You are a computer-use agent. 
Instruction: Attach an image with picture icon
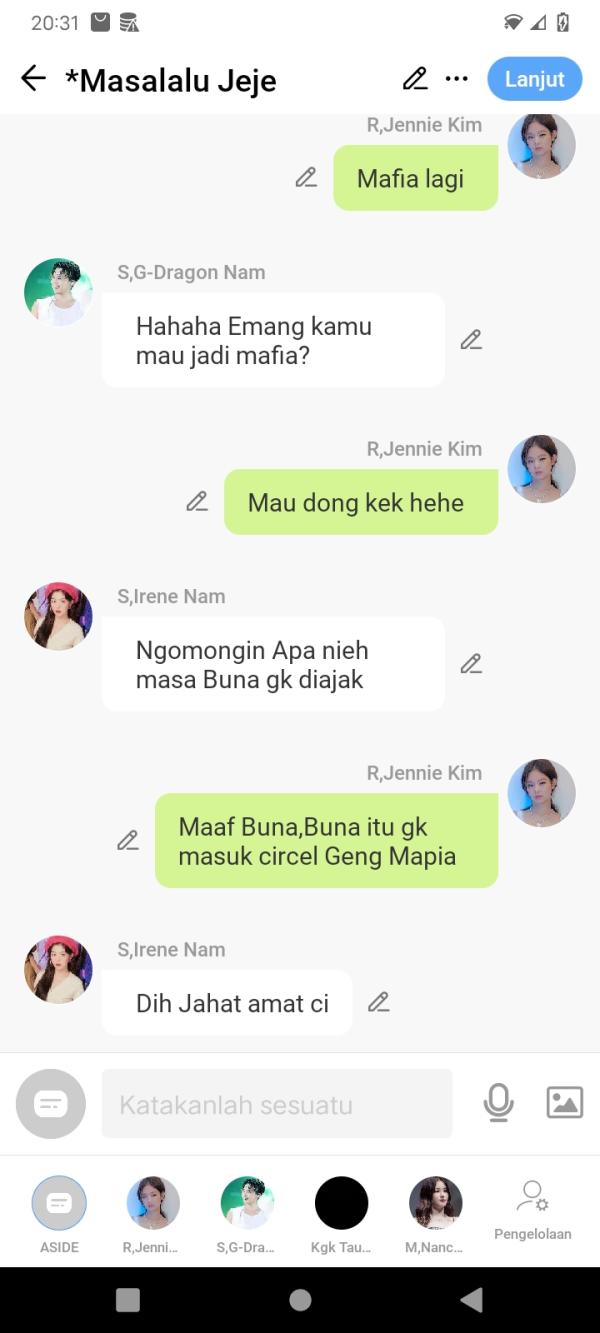tap(565, 1103)
